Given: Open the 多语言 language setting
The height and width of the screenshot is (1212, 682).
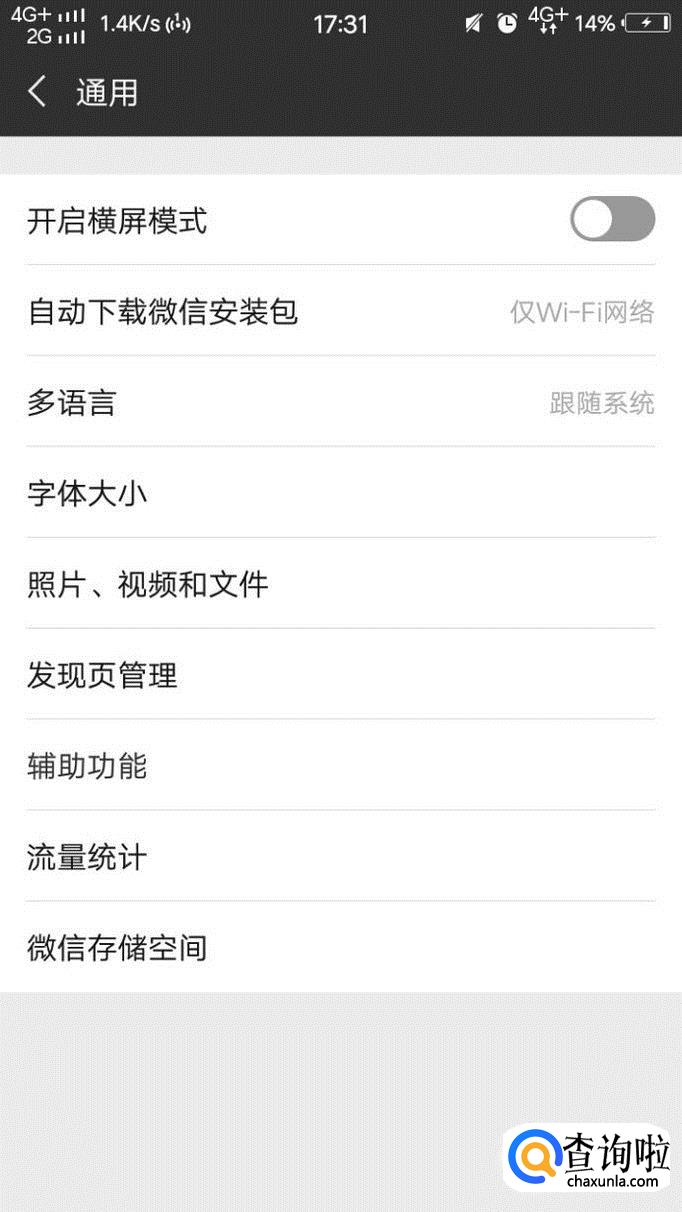Looking at the screenshot, I should [340, 403].
